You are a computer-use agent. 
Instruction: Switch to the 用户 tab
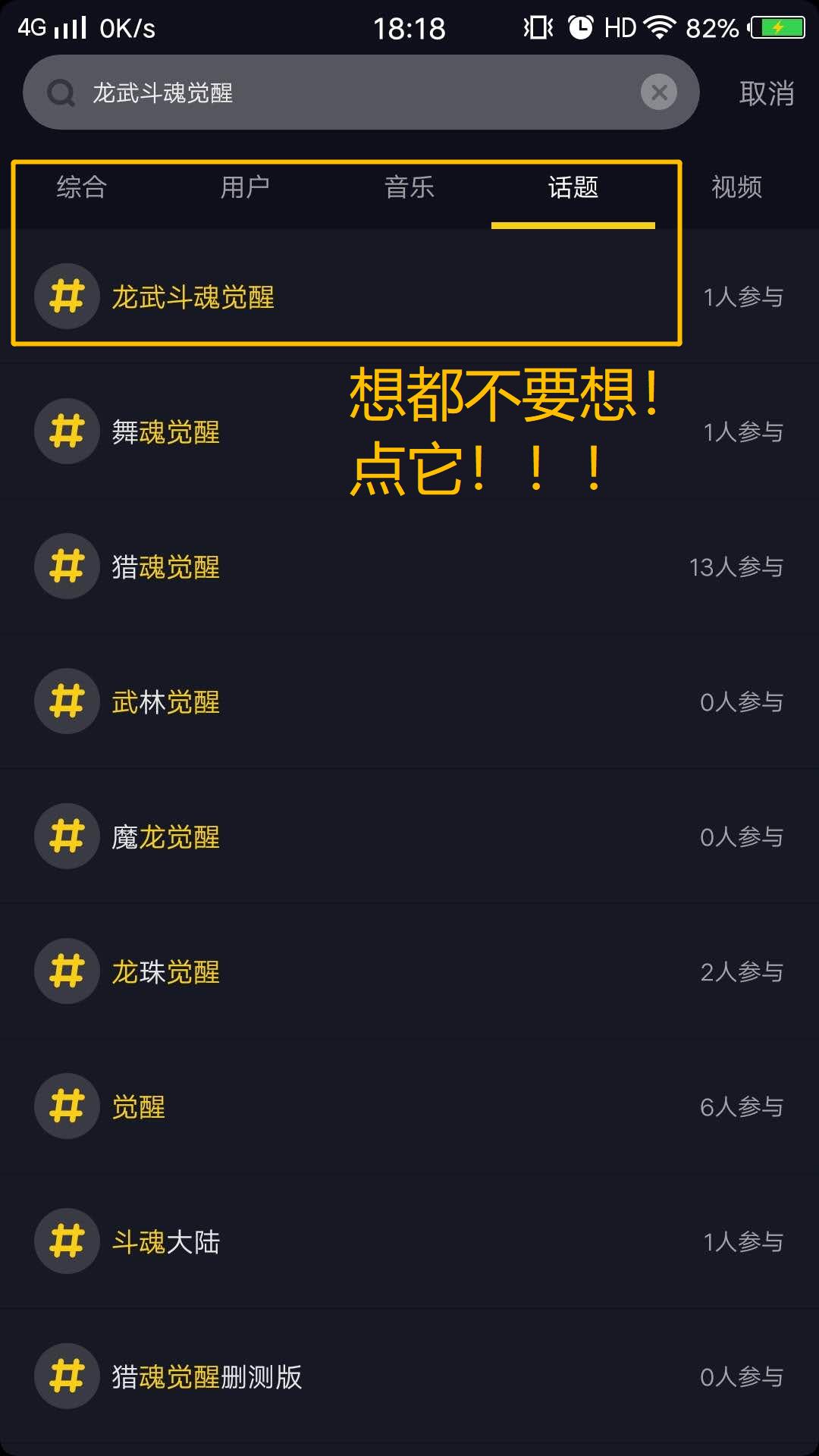click(x=245, y=187)
